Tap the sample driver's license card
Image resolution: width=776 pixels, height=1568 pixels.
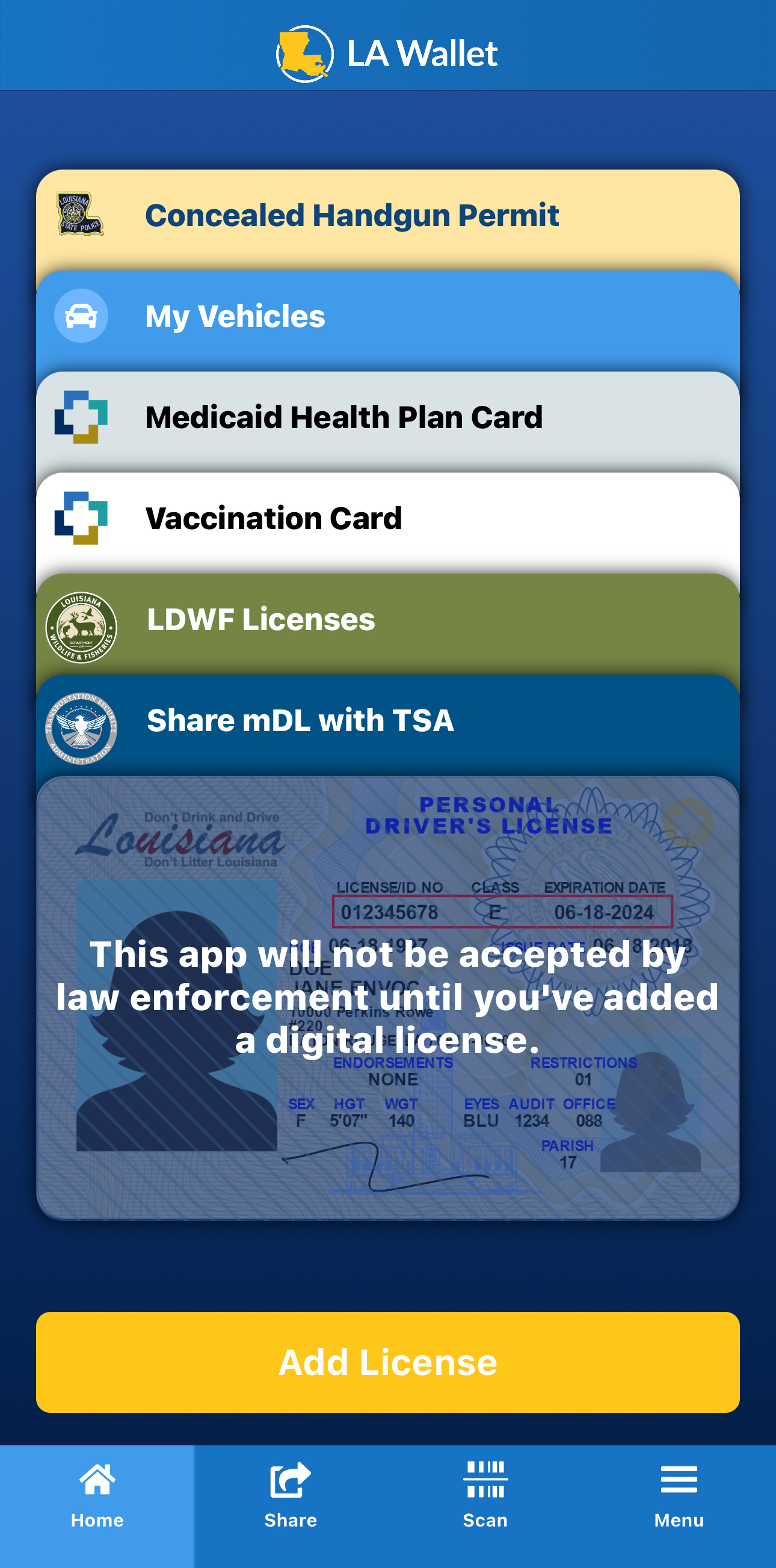tap(387, 998)
